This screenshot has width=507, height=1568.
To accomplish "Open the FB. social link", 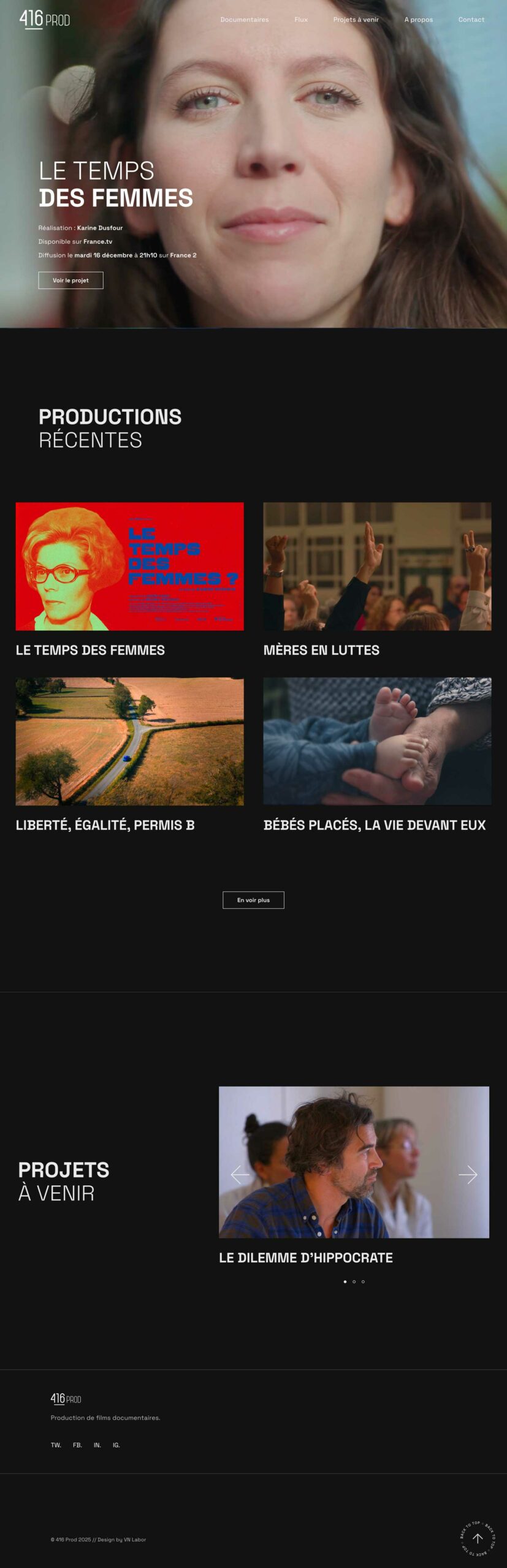I will [x=77, y=1445].
